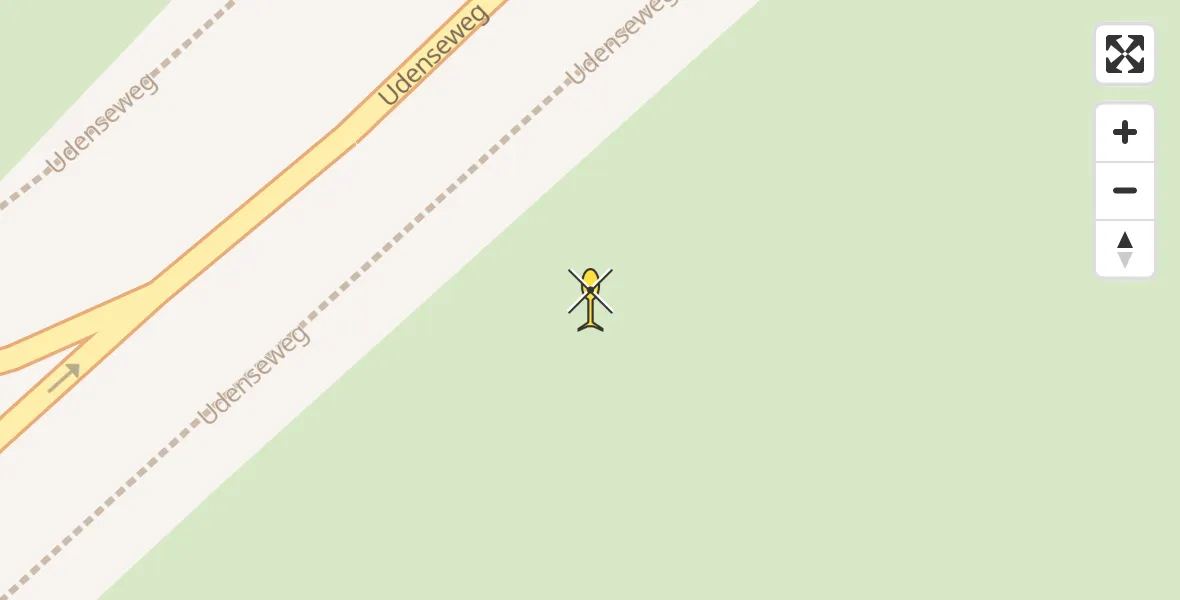1180x600 pixels.
Task: Tap the helicopter marker on the map
Action: 590,298
